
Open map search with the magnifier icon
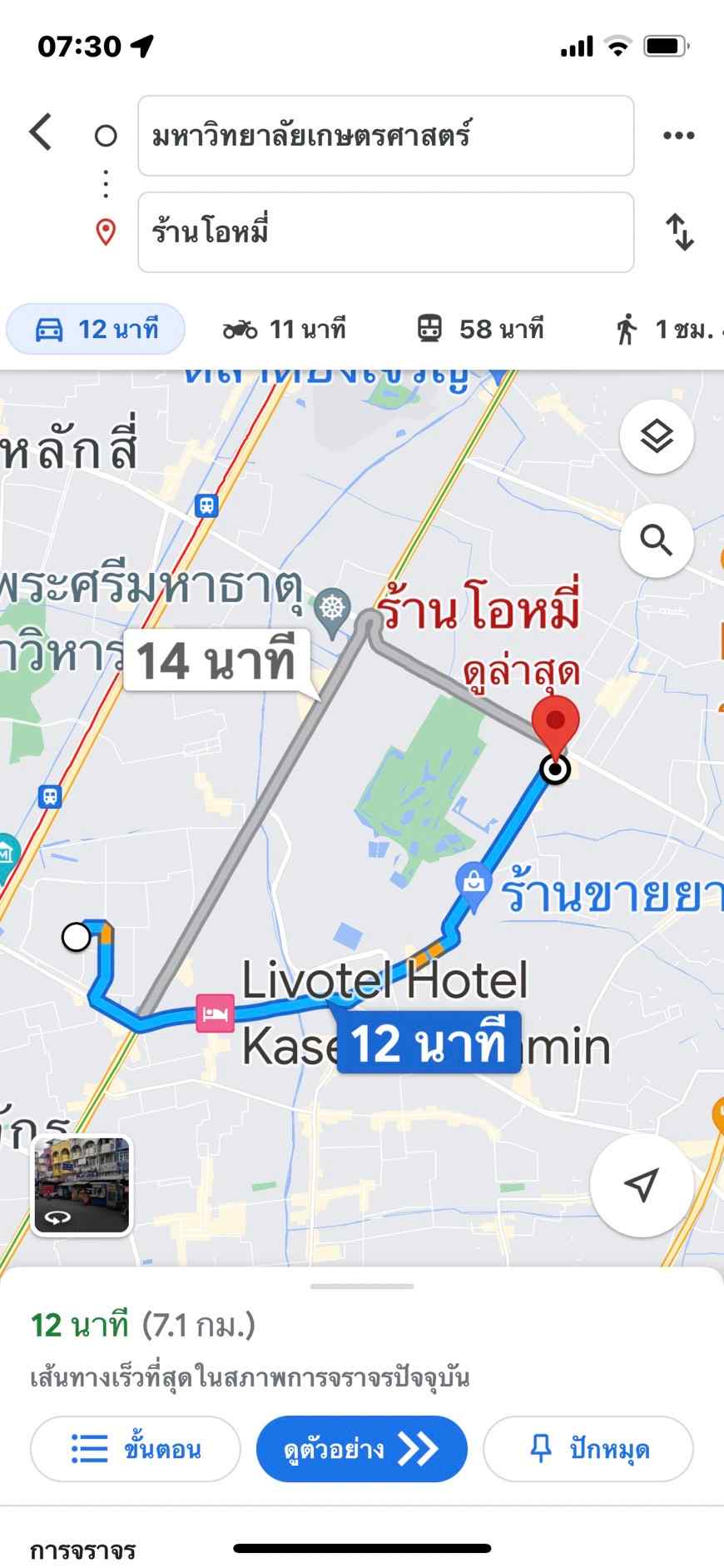(x=657, y=541)
